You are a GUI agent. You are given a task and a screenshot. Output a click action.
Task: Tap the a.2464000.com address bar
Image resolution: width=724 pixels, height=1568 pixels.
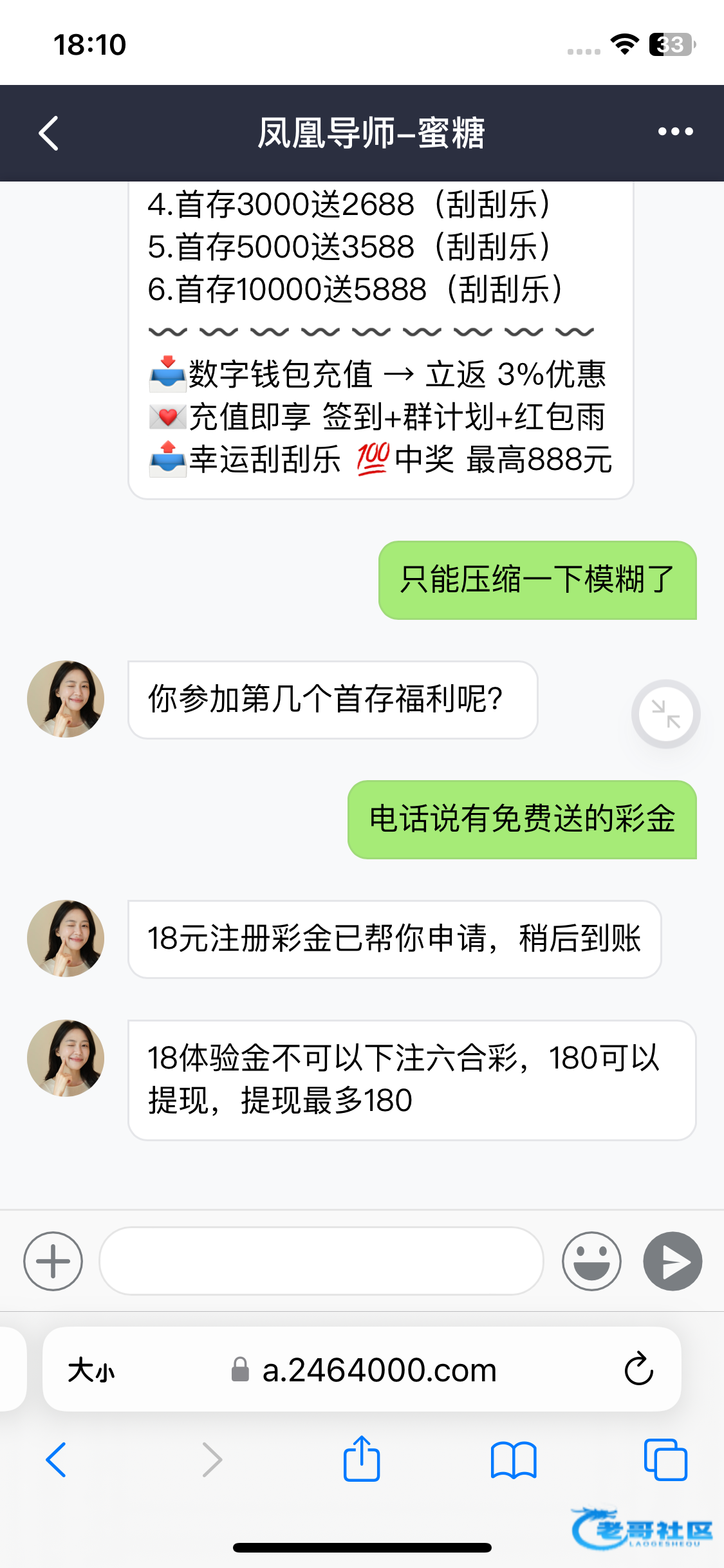pyautogui.click(x=378, y=1370)
